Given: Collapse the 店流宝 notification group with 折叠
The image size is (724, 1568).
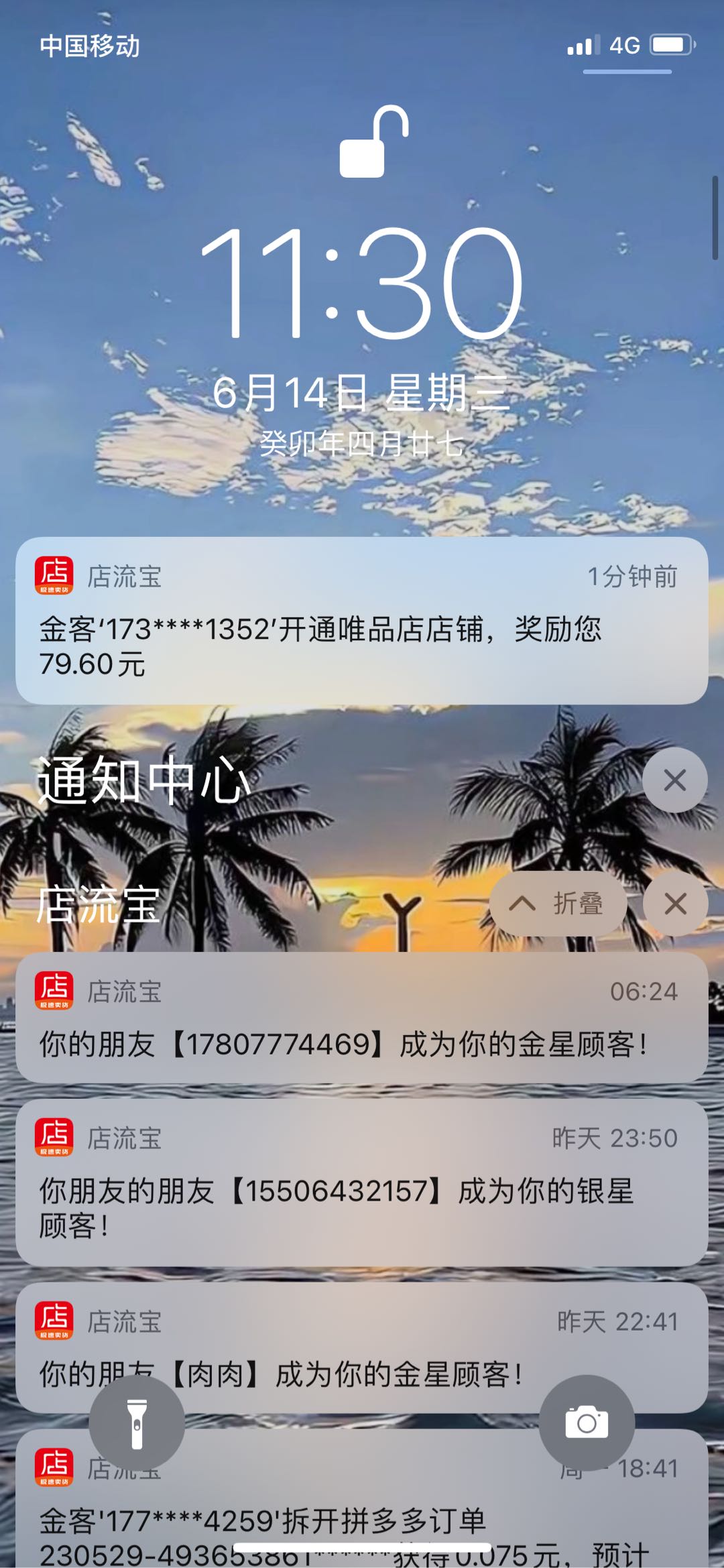Looking at the screenshot, I should (558, 904).
